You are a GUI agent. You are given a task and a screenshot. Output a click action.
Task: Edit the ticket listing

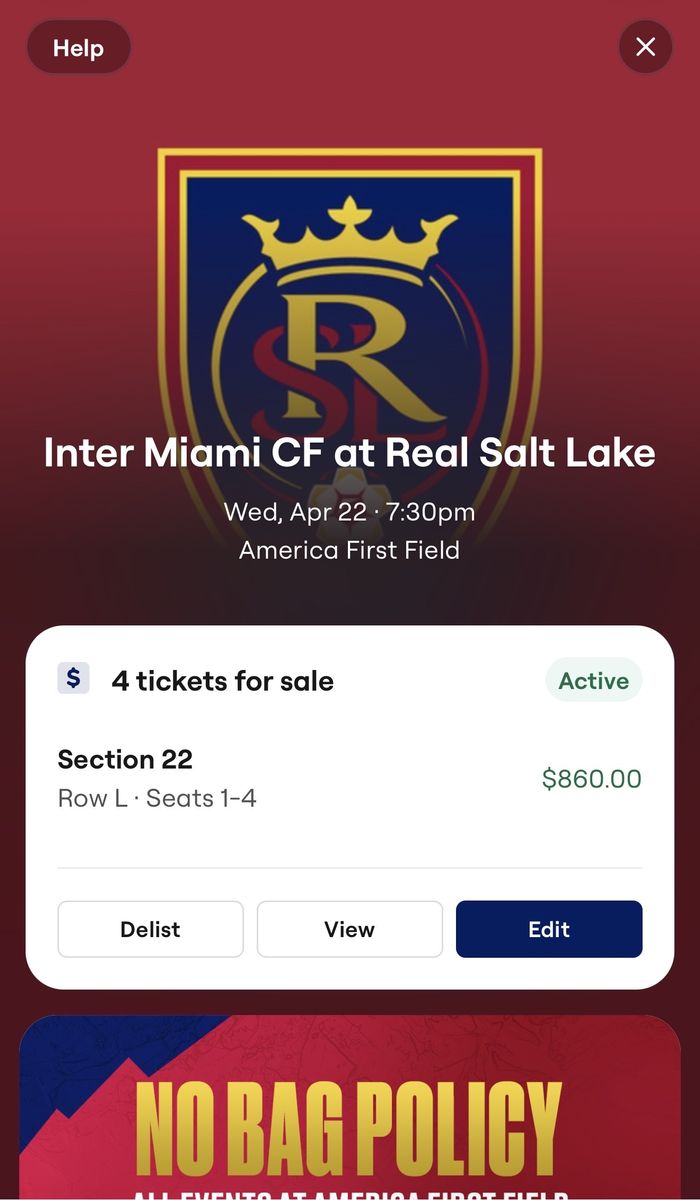(549, 929)
